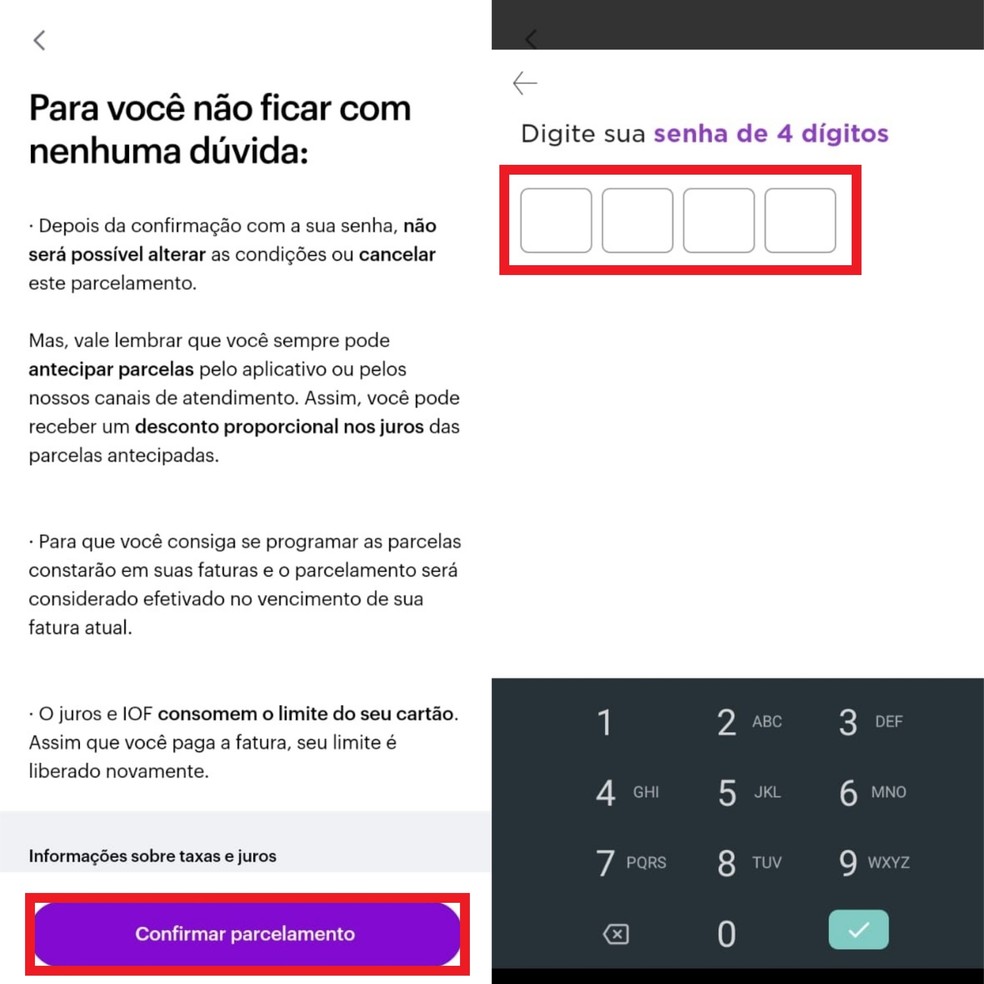Image resolution: width=984 pixels, height=984 pixels.
Task: Delete a digit with the backspace key
Action: (616, 934)
